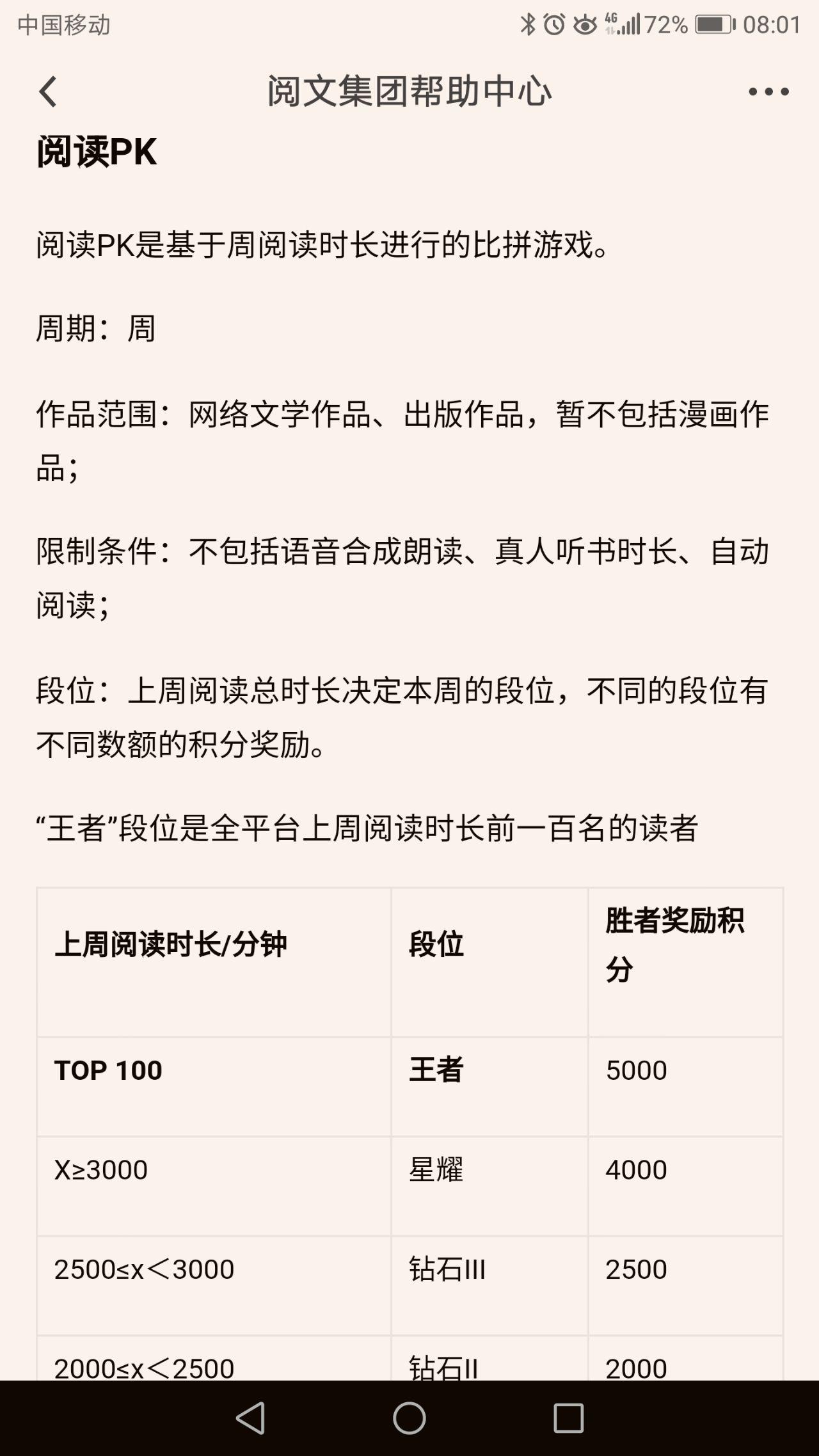This screenshot has height=1456, width=819.
Task: Open the three-dot overflow menu
Action: click(x=768, y=91)
